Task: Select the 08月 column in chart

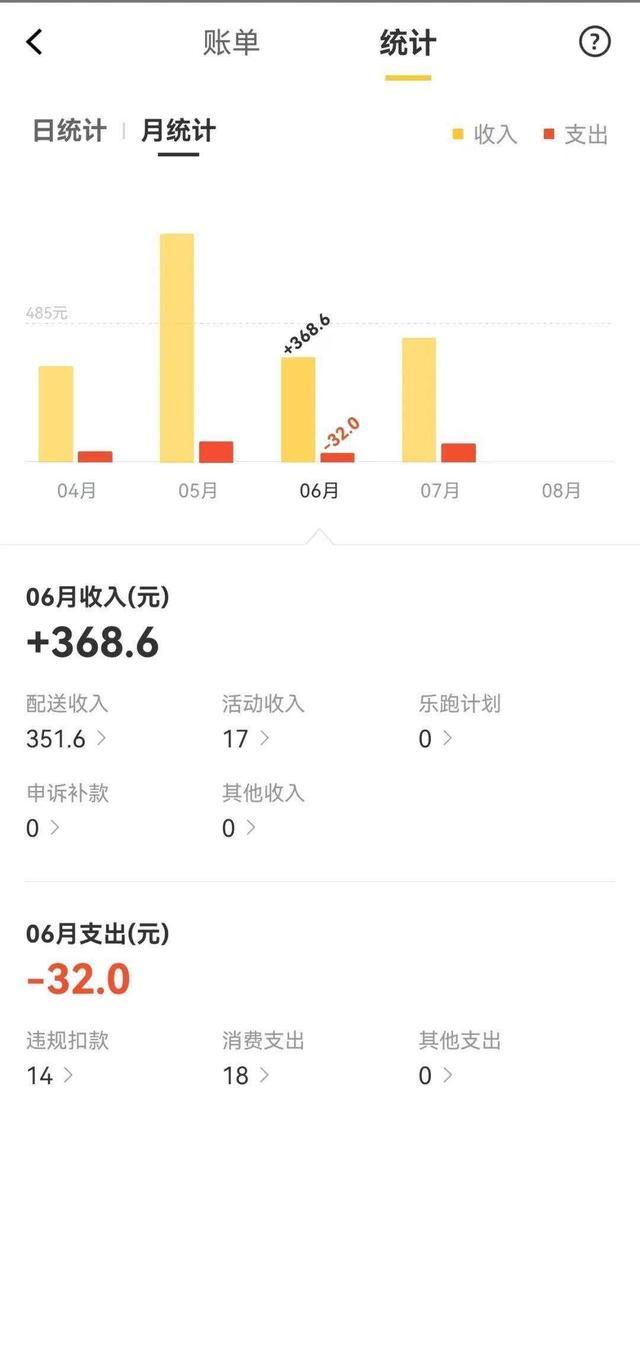Action: [x=561, y=490]
